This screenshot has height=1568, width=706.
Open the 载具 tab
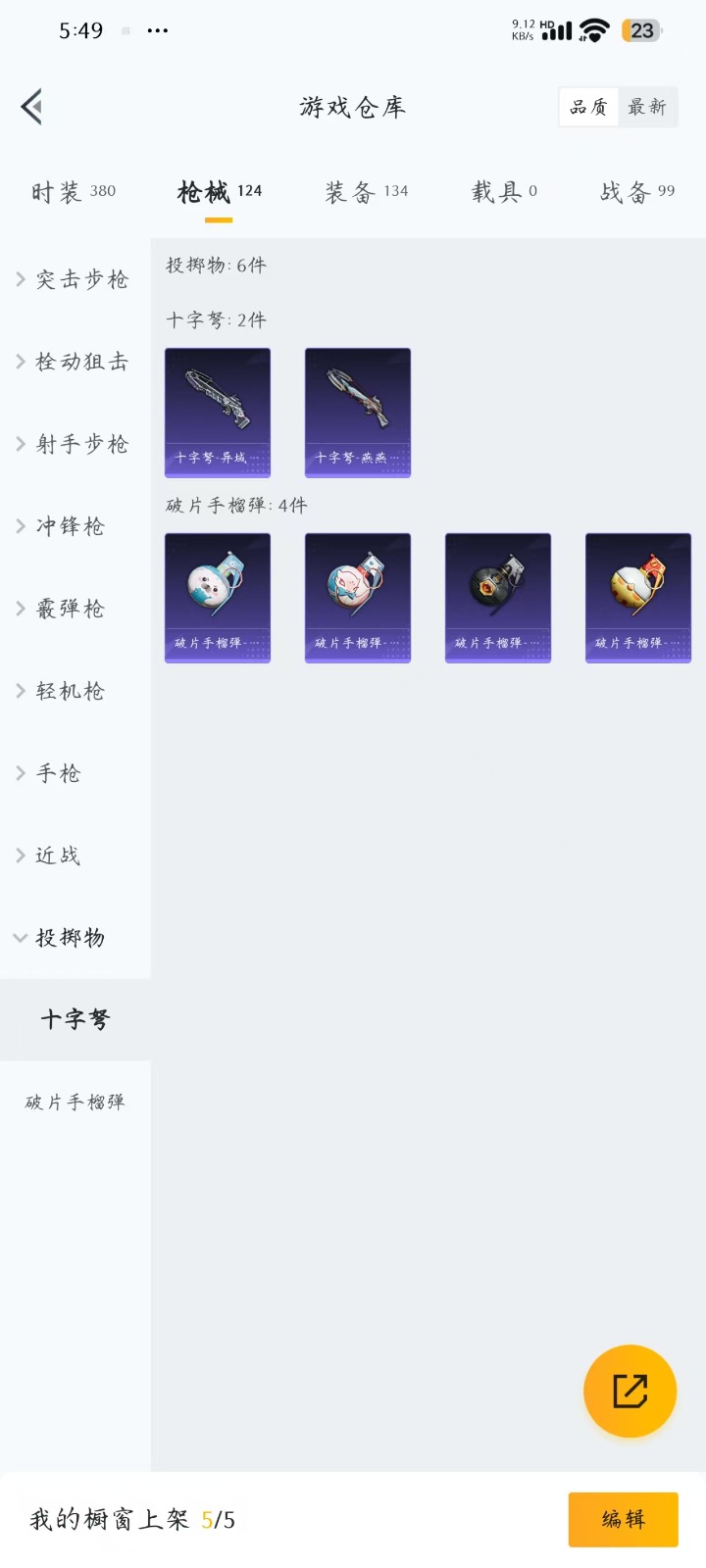(x=504, y=192)
